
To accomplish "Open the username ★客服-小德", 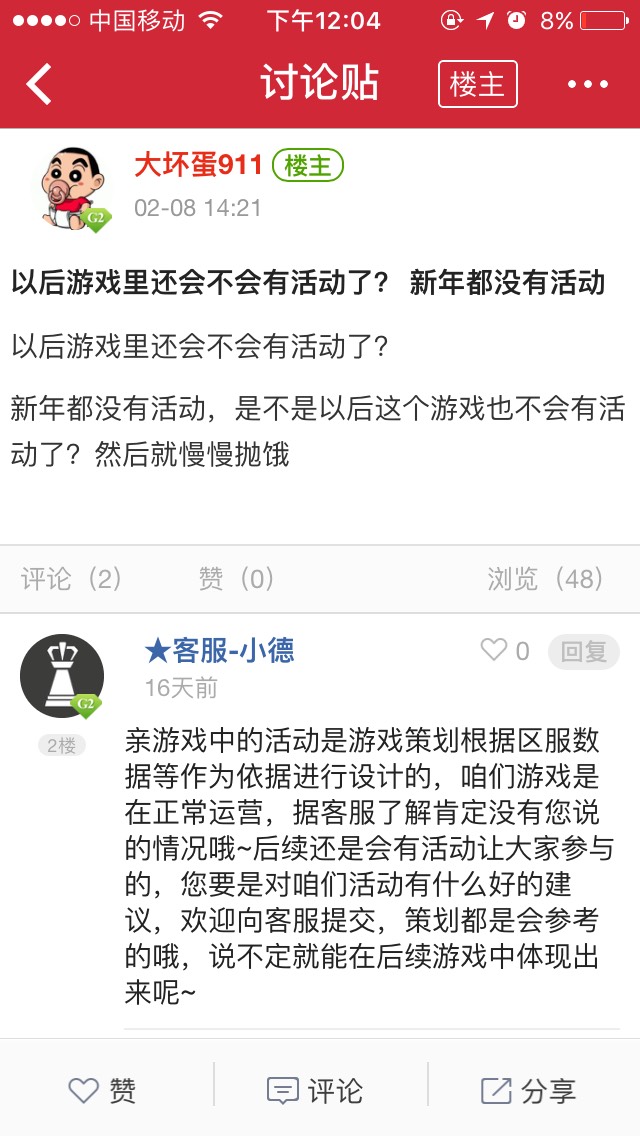I will pos(219,651).
